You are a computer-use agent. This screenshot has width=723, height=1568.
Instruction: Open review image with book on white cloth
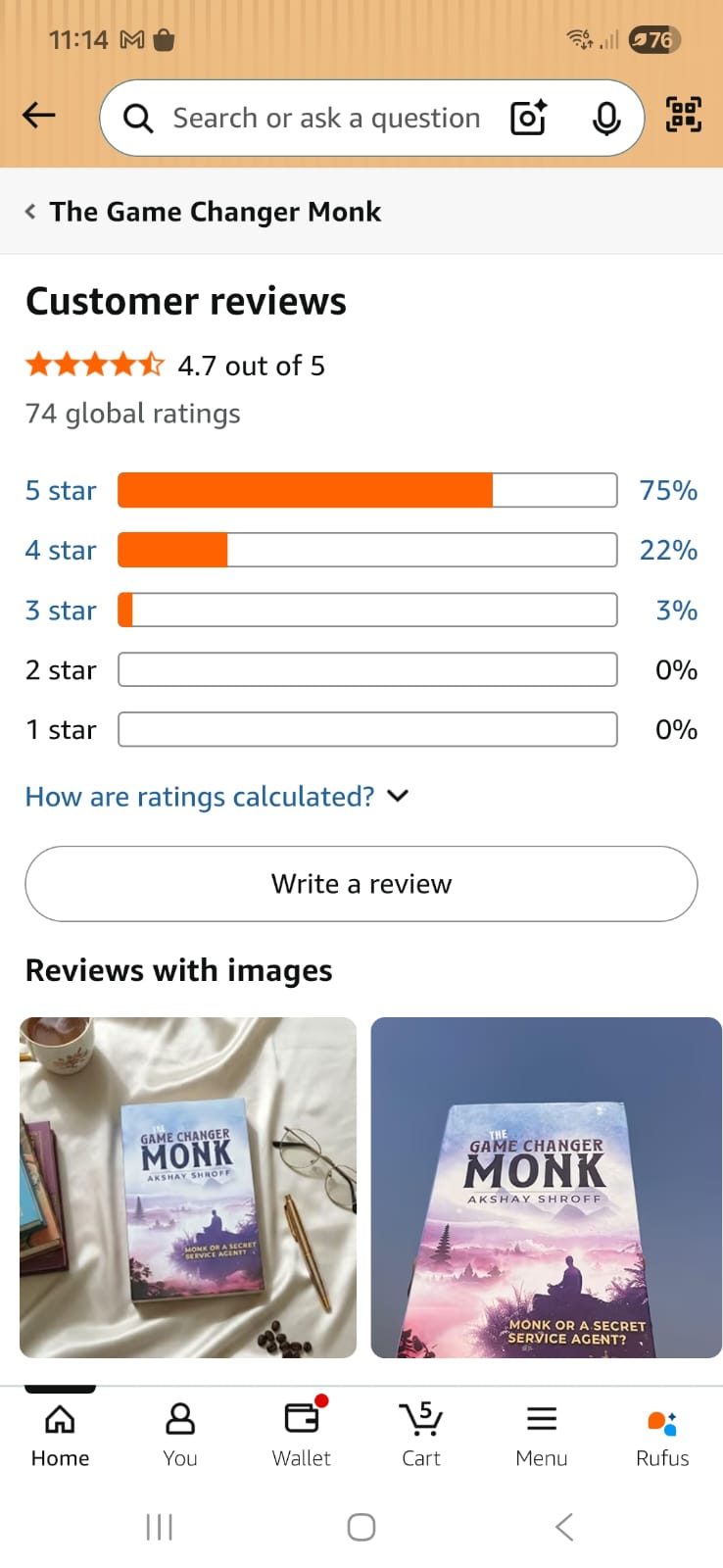(x=188, y=1187)
